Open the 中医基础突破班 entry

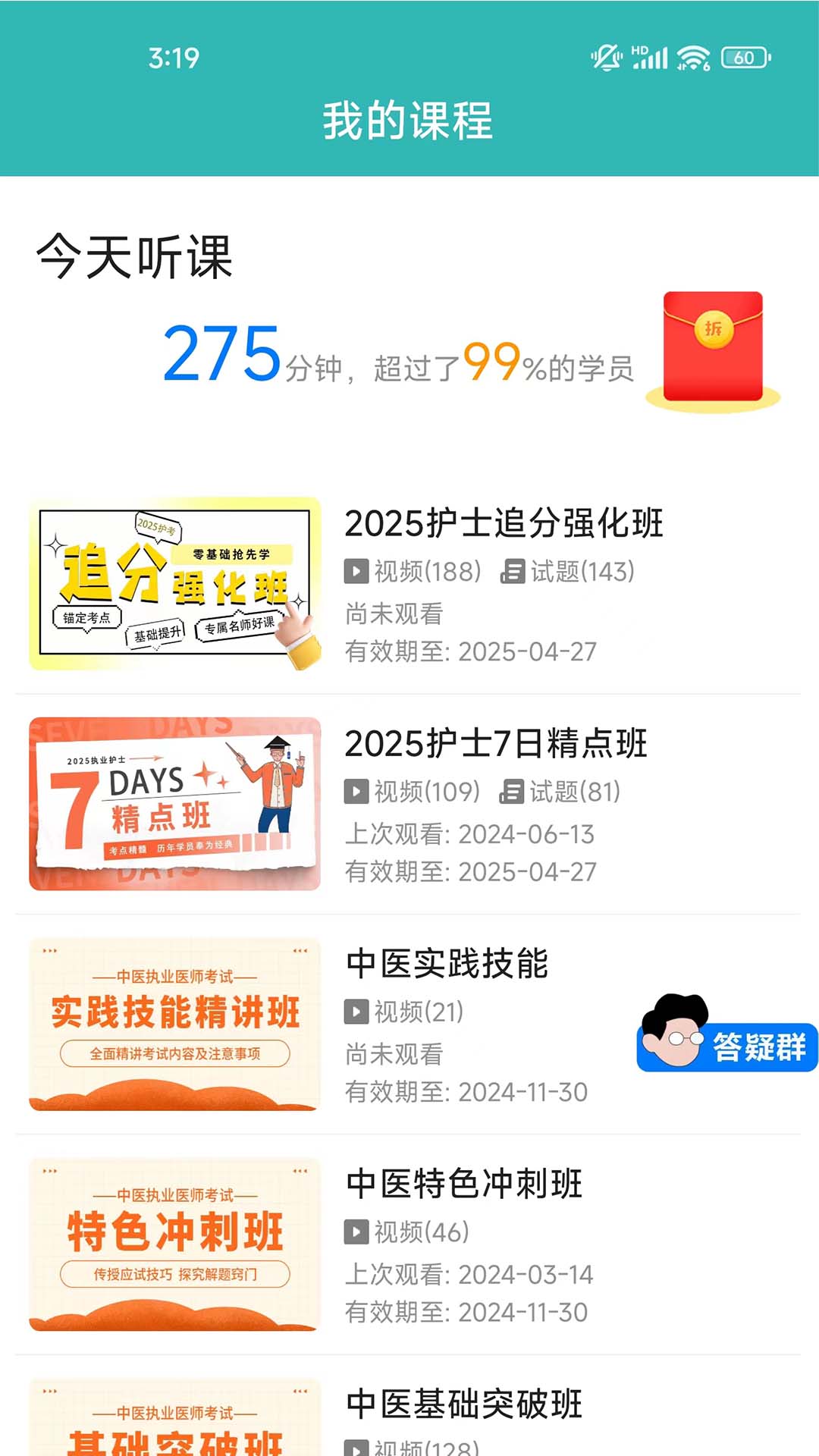point(463,1405)
